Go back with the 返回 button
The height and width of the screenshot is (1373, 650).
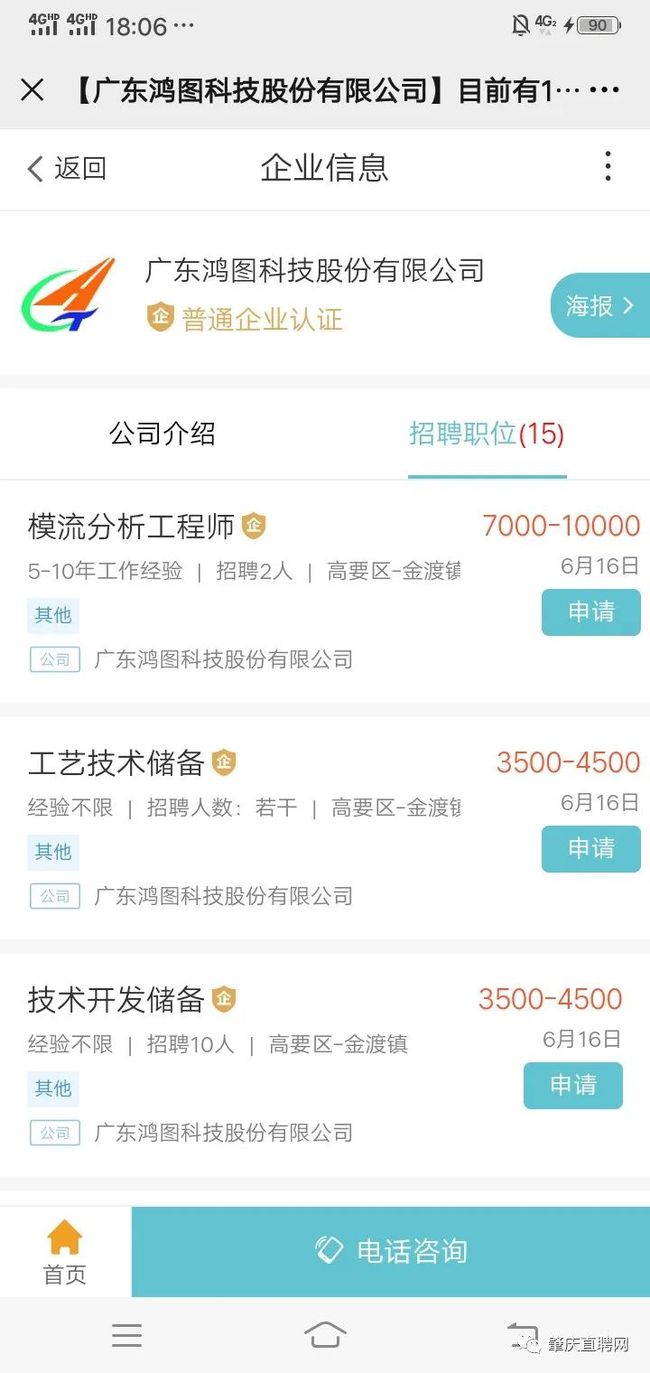66,168
